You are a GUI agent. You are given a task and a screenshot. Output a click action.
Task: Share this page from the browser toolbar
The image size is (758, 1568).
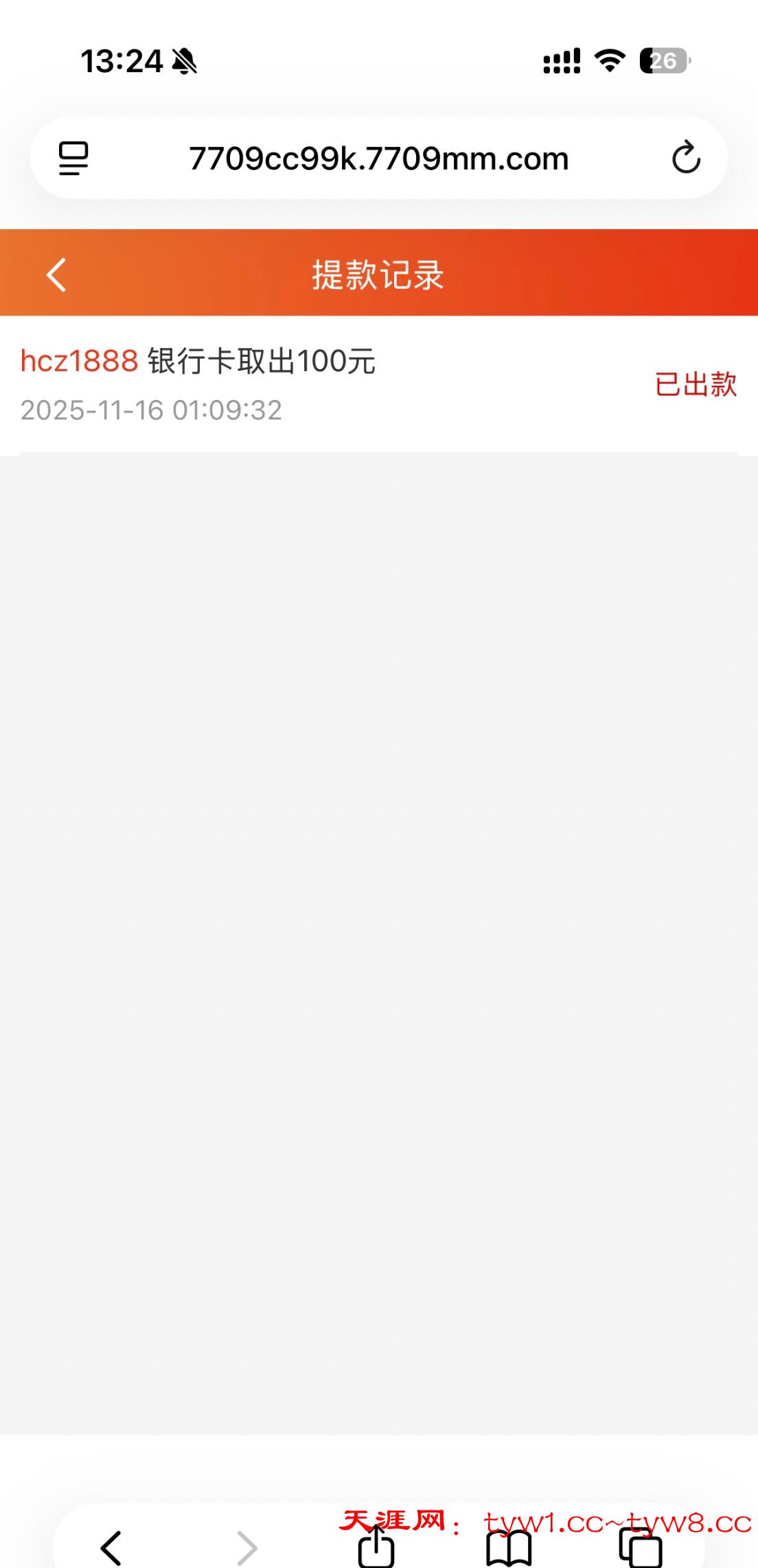(376, 1548)
